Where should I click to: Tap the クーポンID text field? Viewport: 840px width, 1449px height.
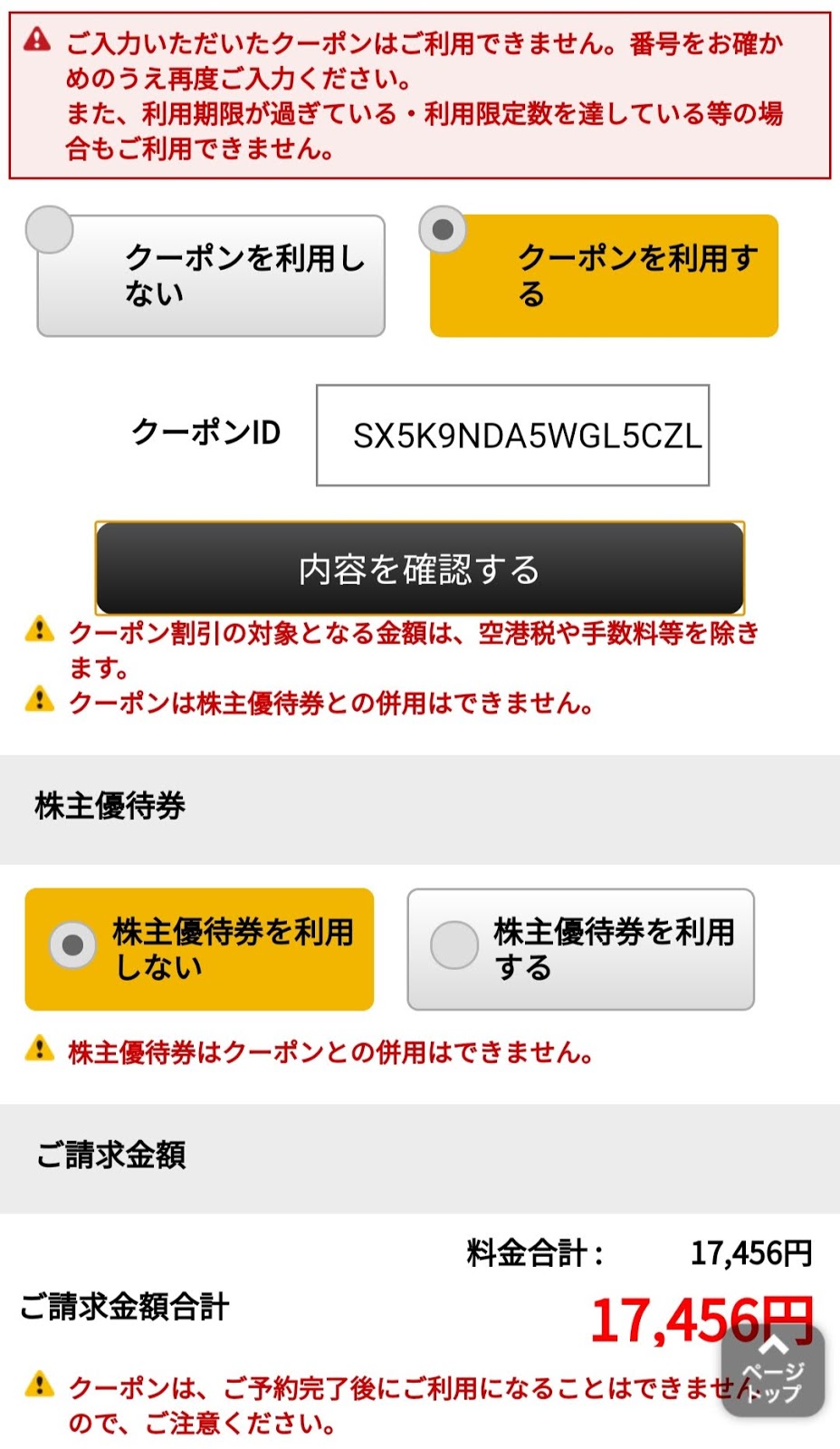(512, 436)
